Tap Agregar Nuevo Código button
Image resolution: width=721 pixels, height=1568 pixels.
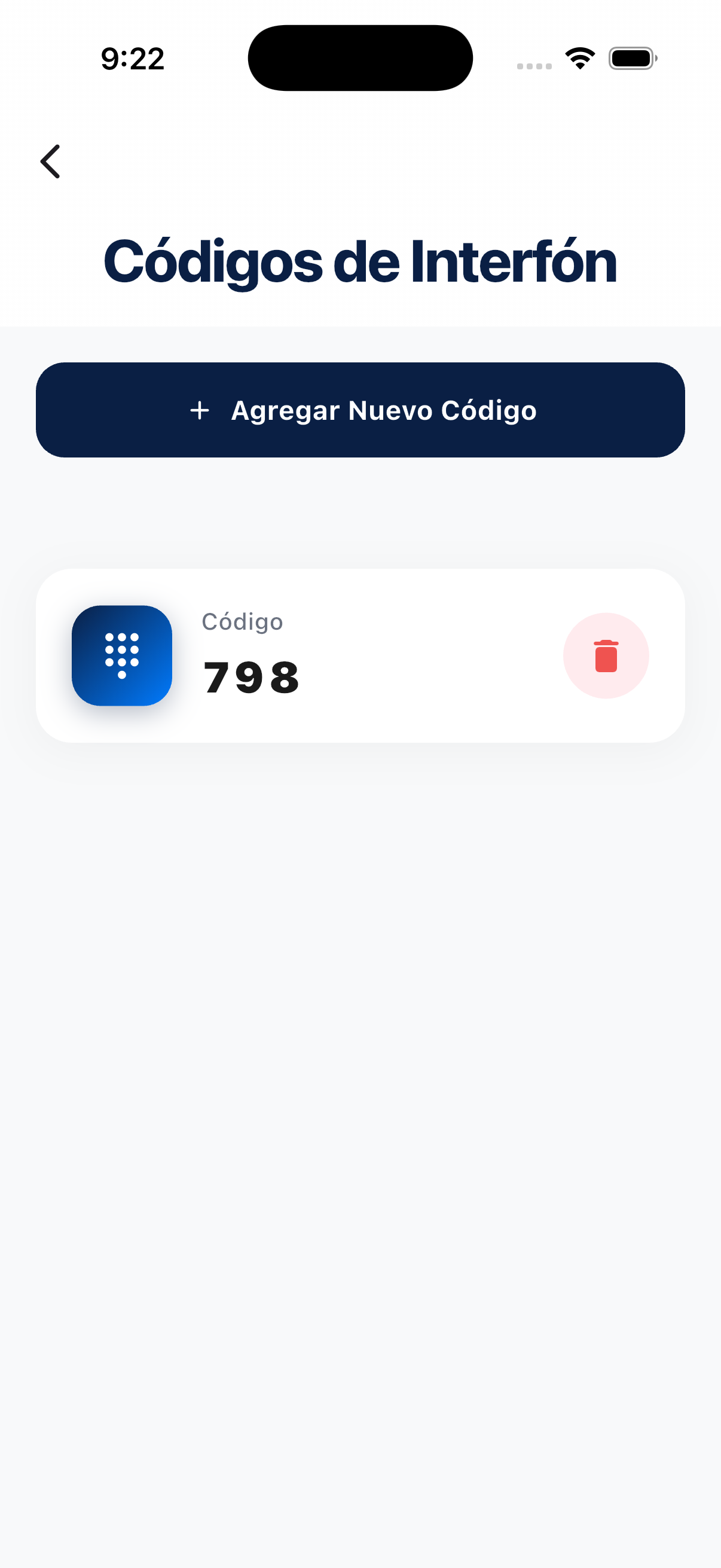coord(360,410)
